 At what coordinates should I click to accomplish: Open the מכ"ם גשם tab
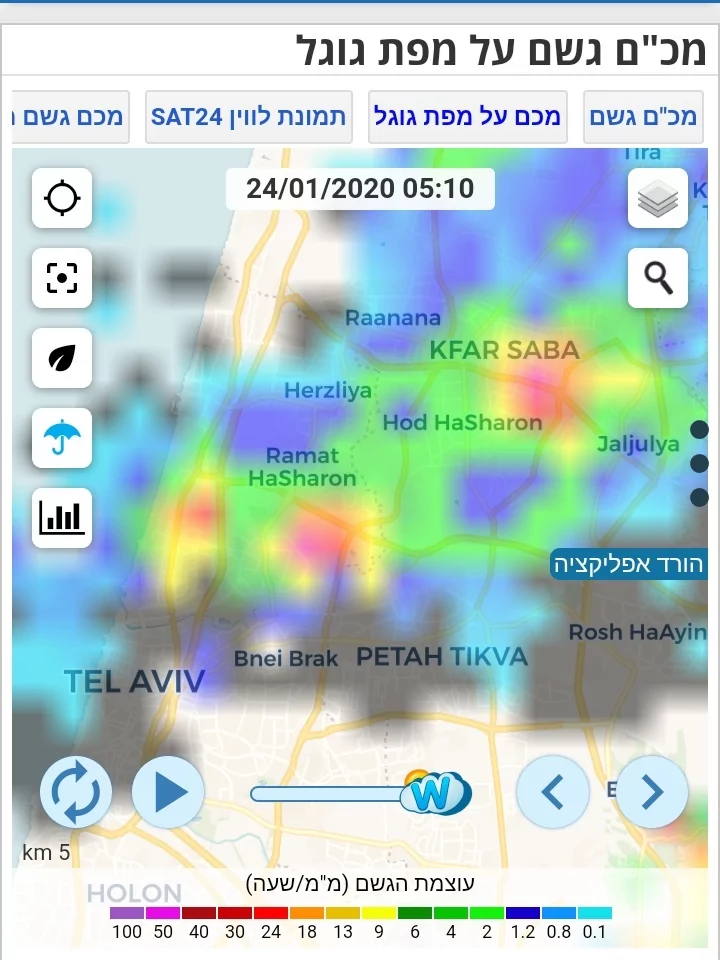click(643, 117)
